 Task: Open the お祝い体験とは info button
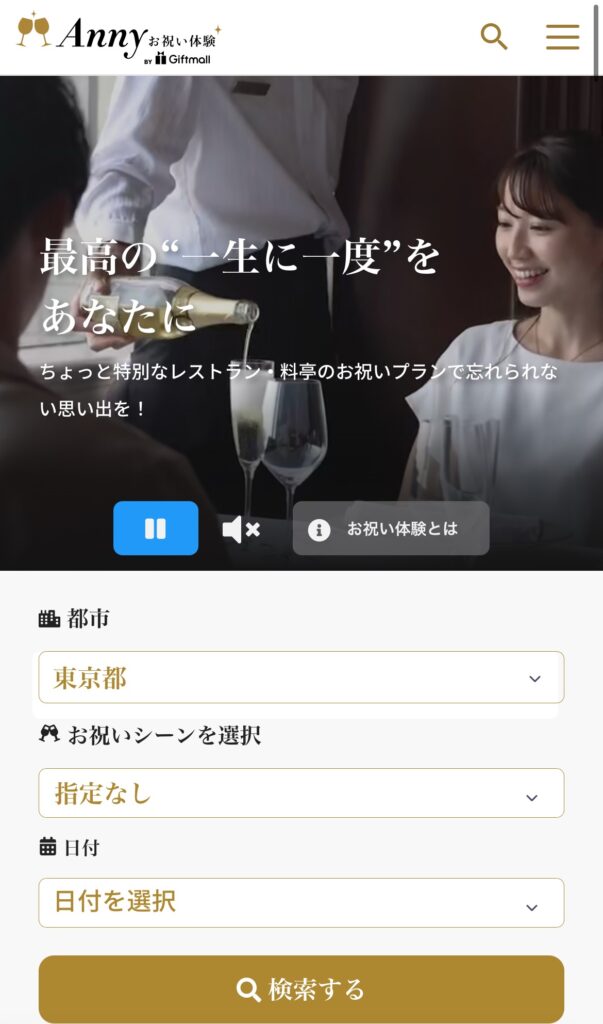point(391,529)
